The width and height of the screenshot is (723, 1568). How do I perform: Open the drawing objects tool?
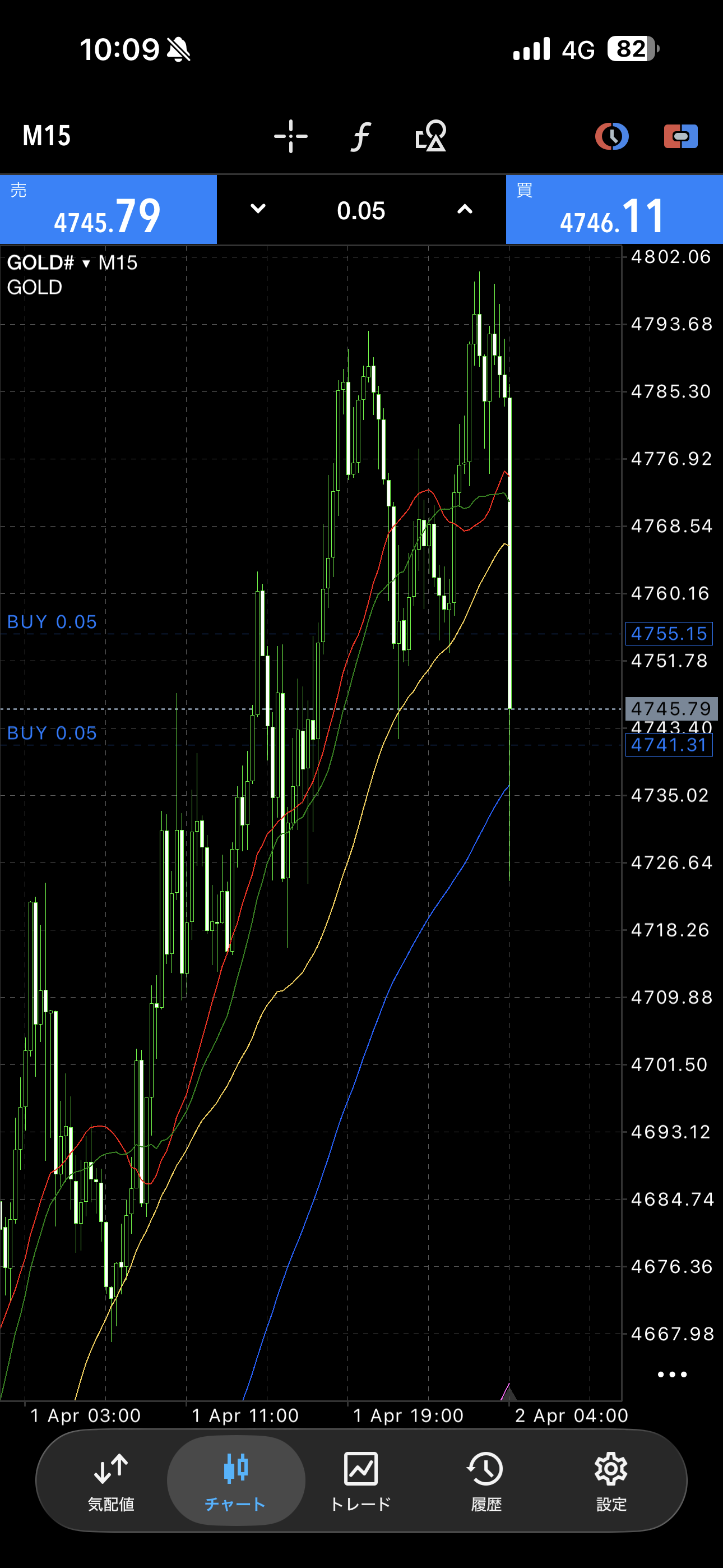pyautogui.click(x=431, y=136)
